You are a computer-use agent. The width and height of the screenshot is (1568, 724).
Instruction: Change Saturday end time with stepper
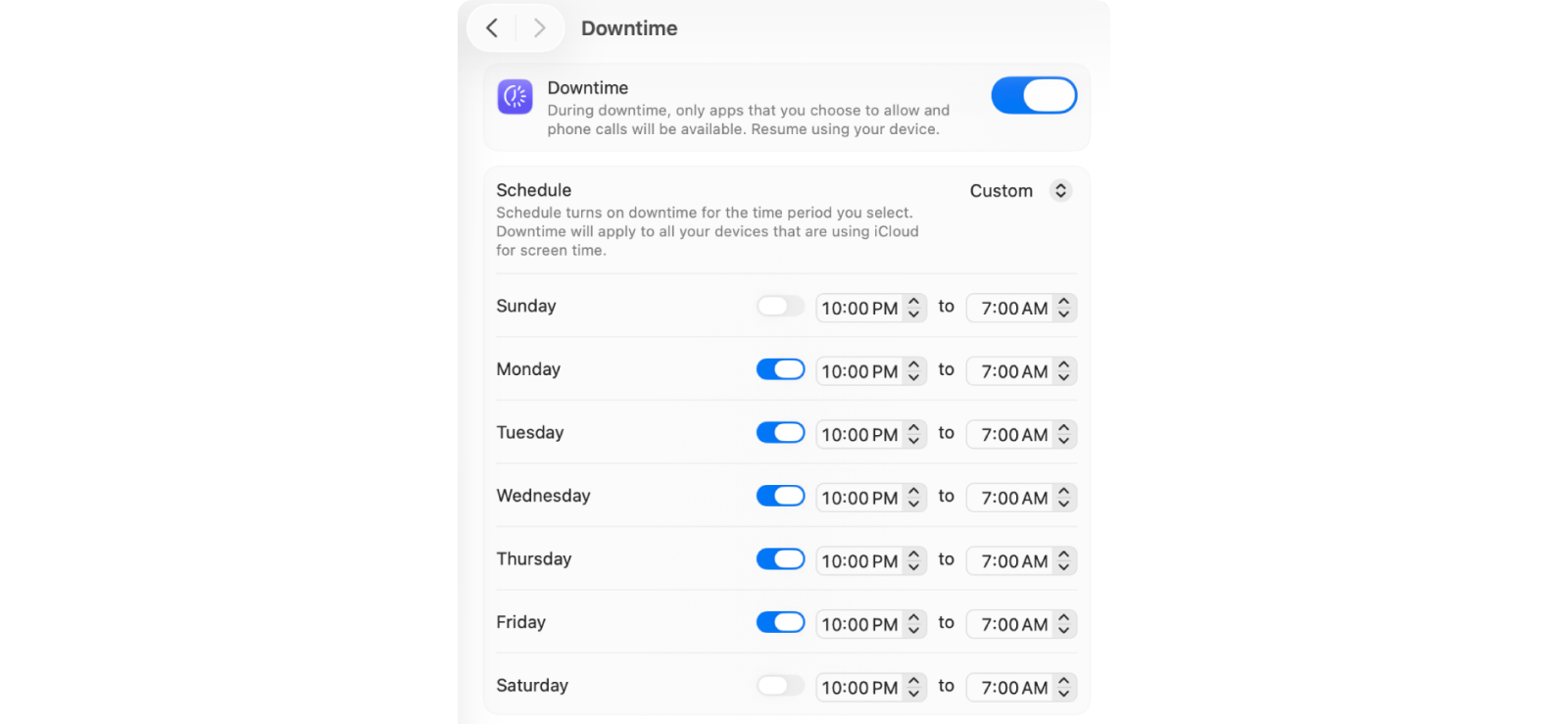tap(1063, 688)
